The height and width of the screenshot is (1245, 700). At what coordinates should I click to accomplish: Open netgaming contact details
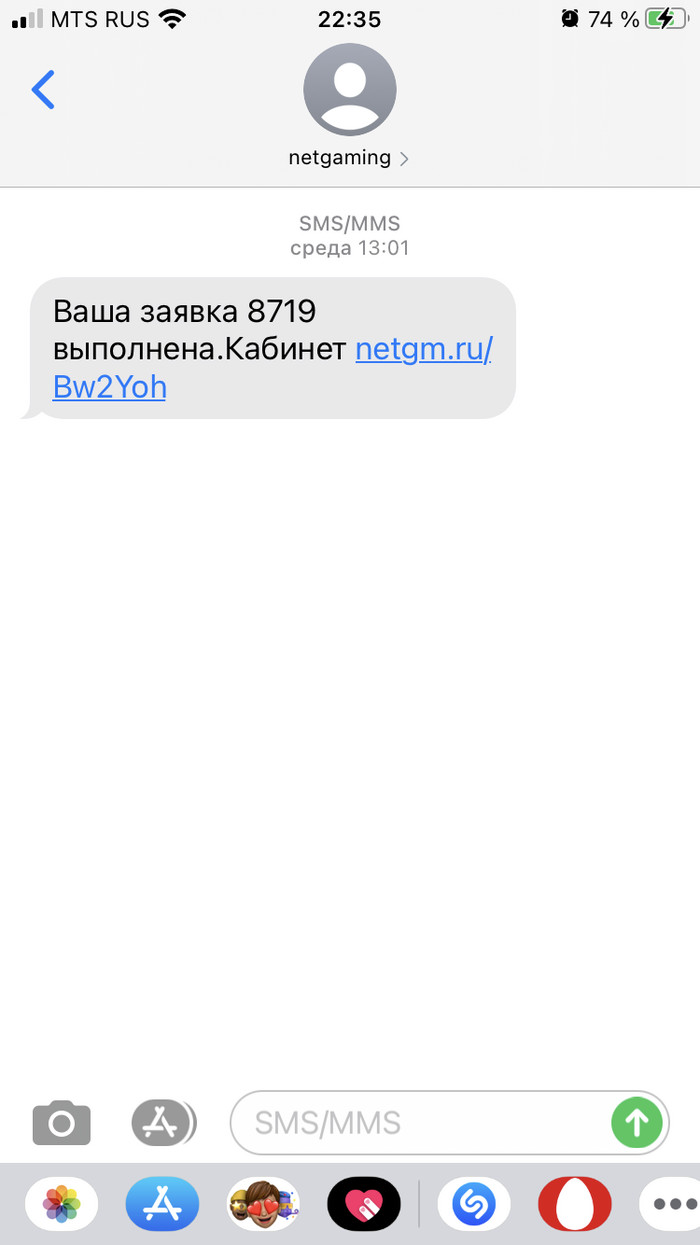tap(349, 157)
